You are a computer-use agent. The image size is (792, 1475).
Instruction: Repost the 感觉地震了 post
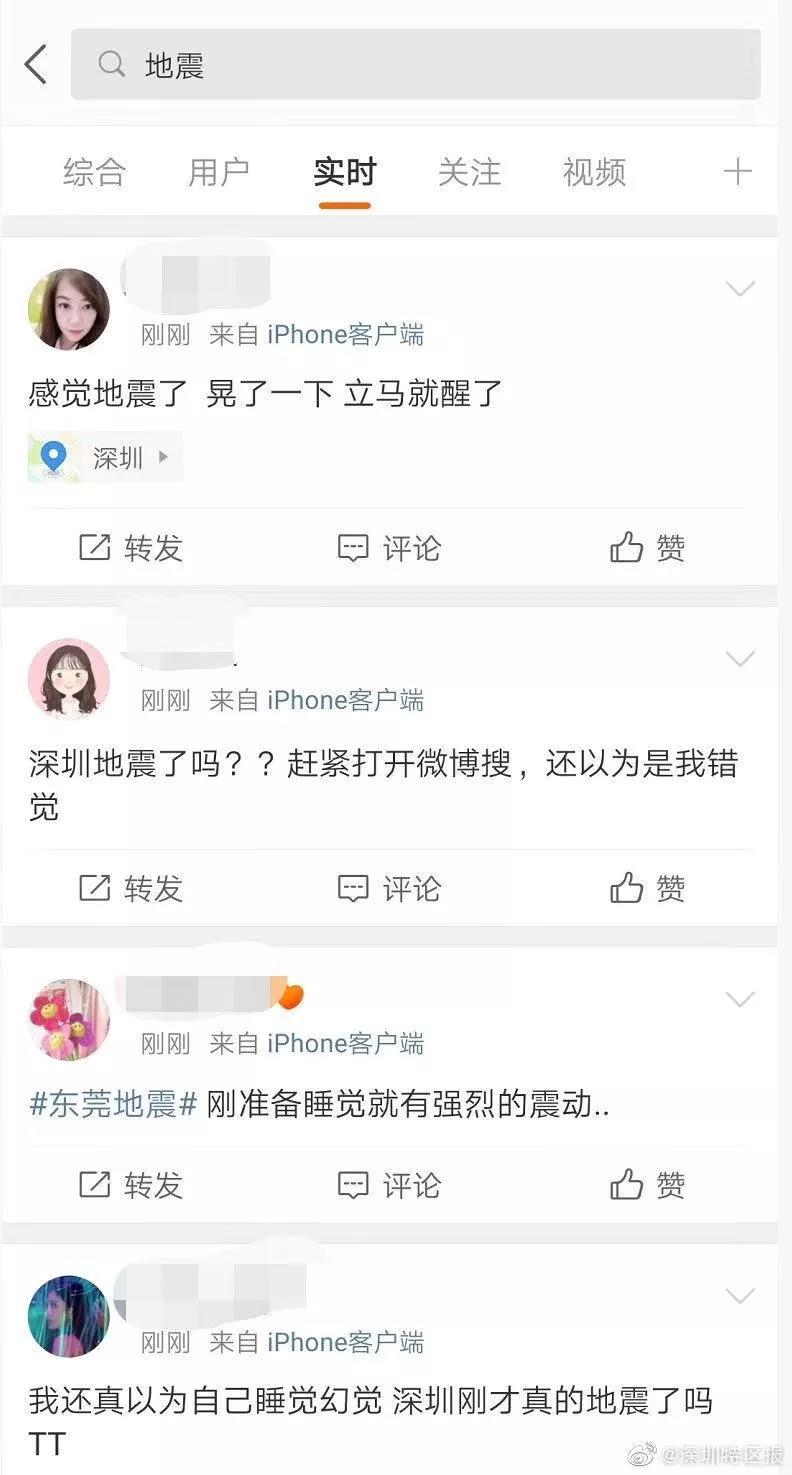pyautogui.click(x=131, y=547)
